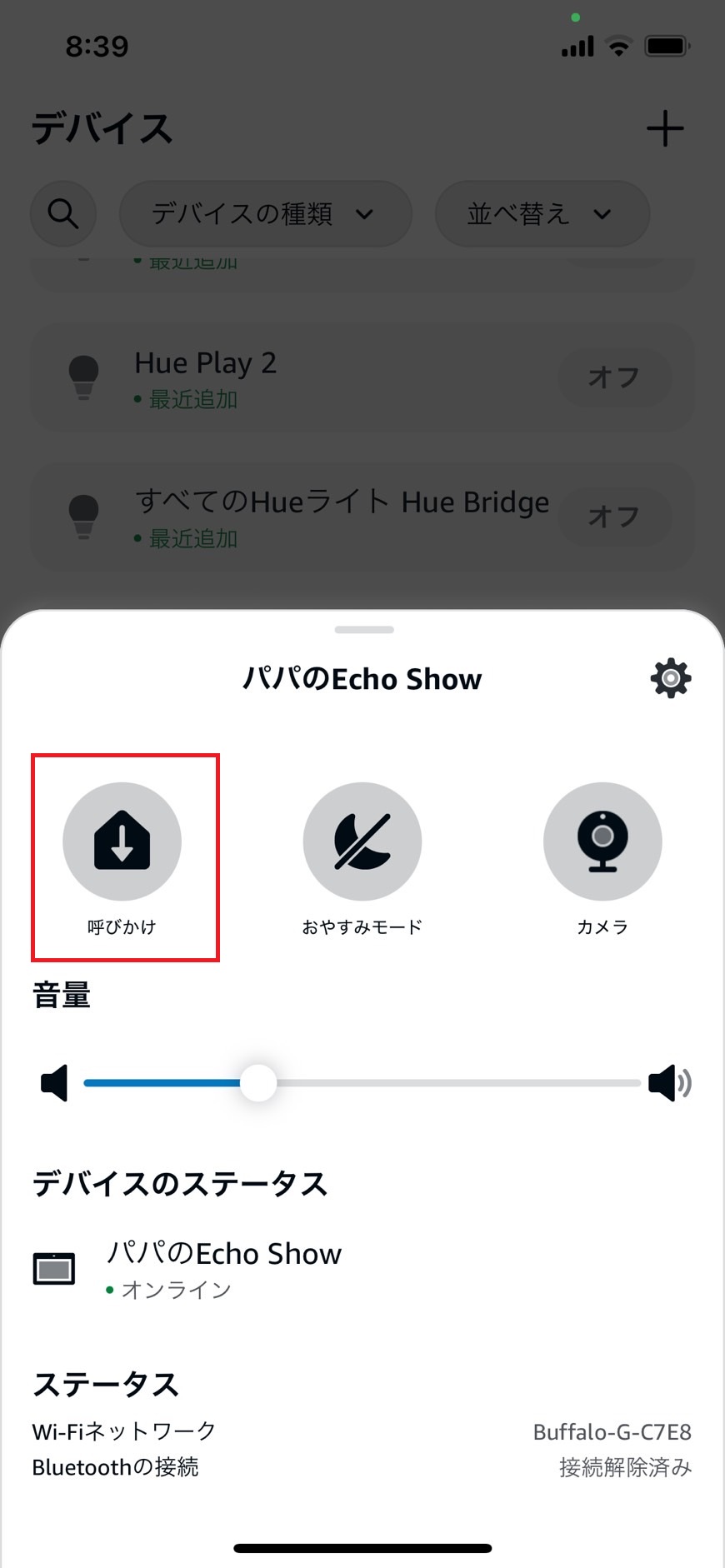Open Echo Show settings gear
The height and width of the screenshot is (1568, 725).
point(670,678)
